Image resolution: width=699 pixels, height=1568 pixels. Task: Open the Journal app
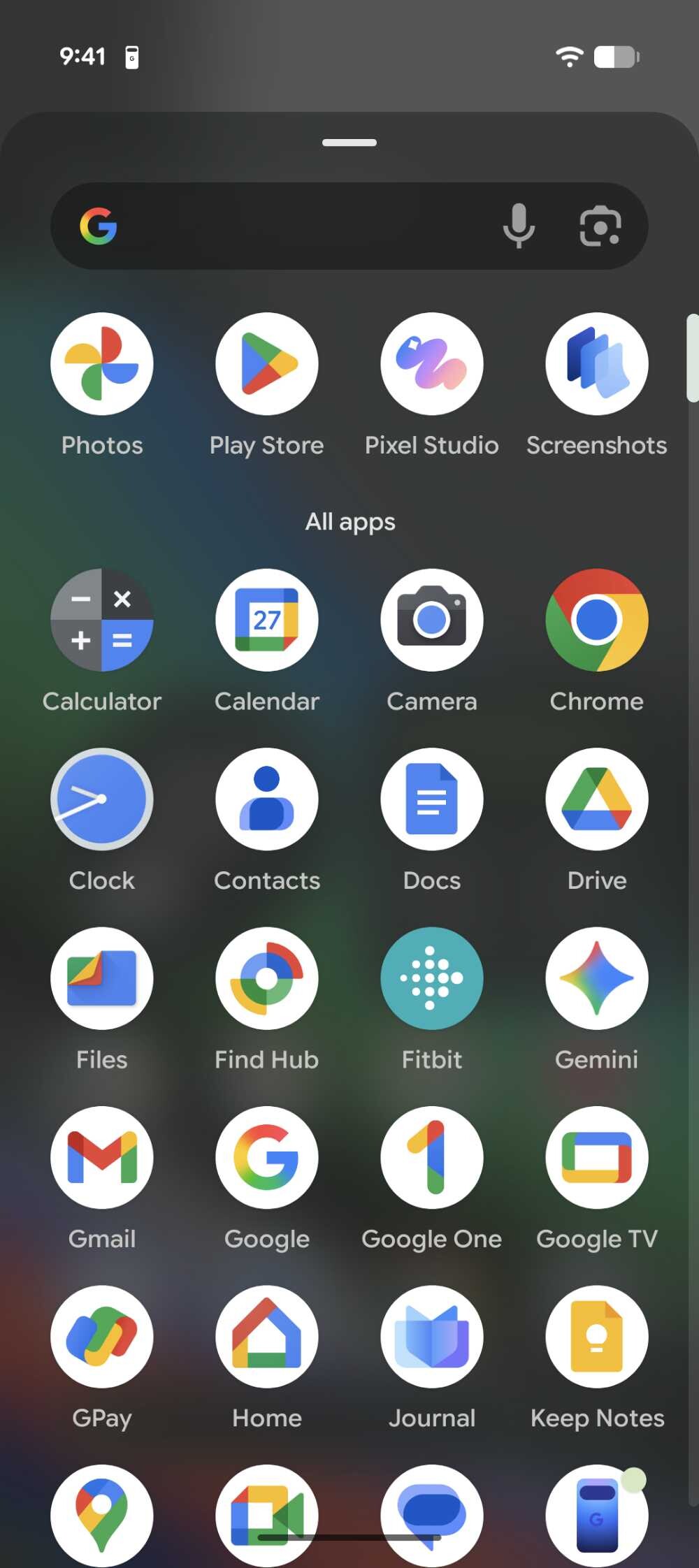(x=432, y=1337)
